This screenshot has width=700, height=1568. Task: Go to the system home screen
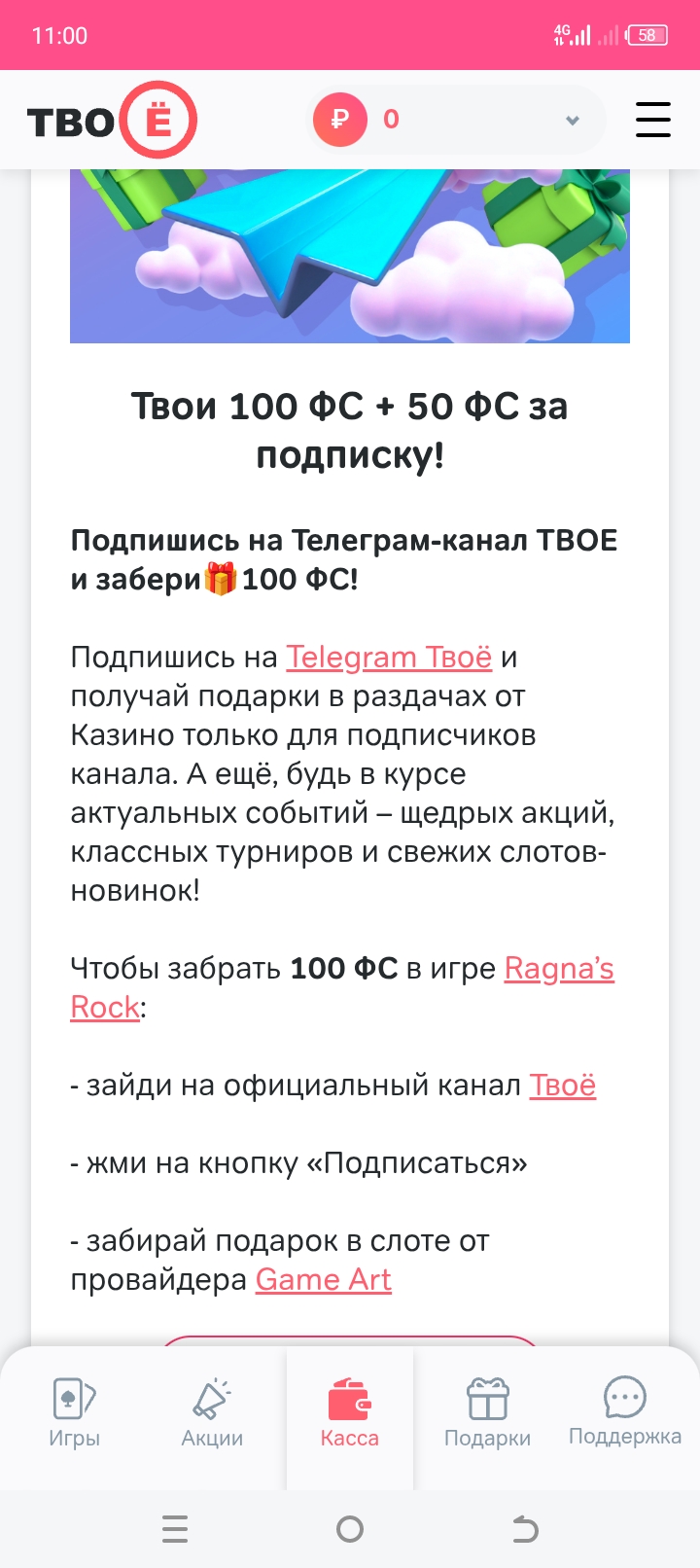(350, 1530)
